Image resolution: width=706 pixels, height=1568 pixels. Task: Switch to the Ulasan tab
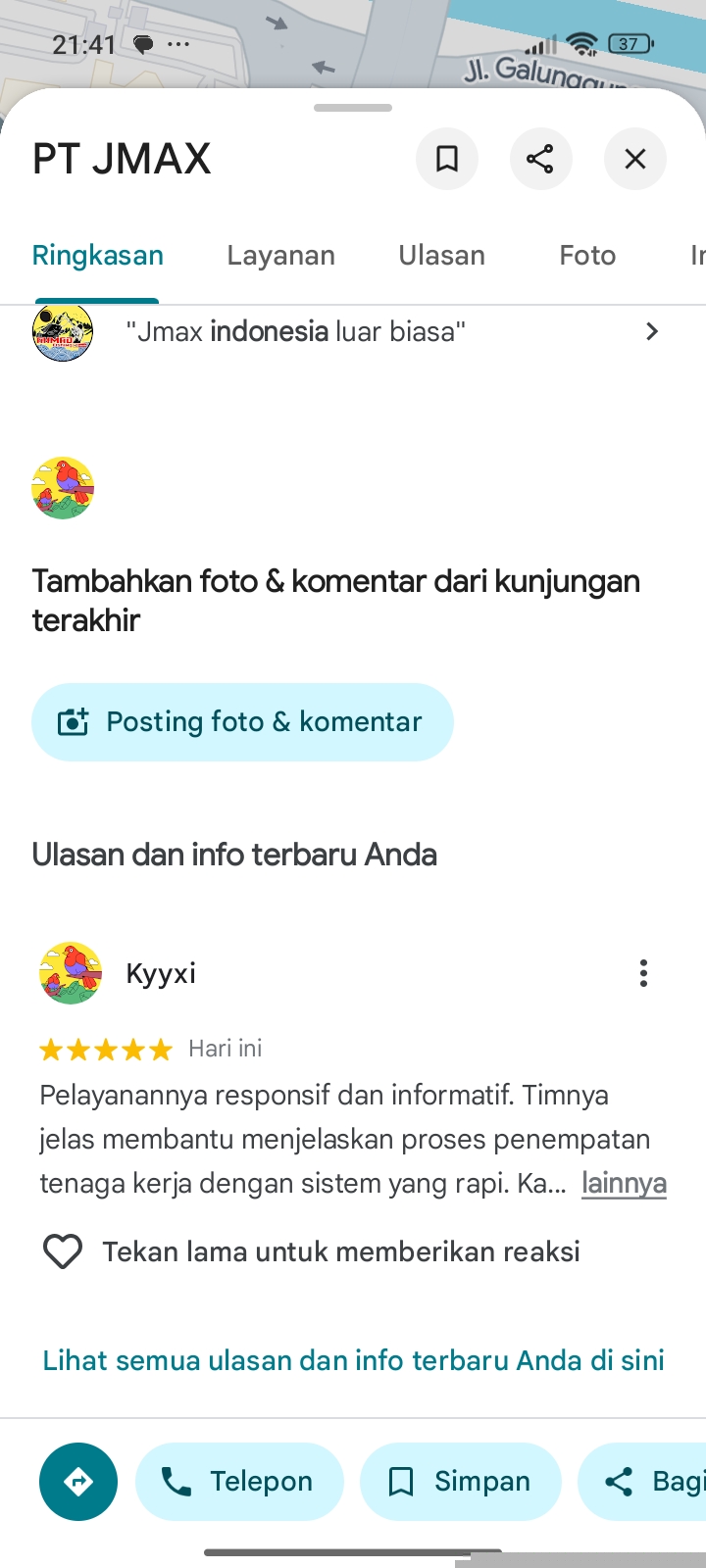(x=441, y=256)
